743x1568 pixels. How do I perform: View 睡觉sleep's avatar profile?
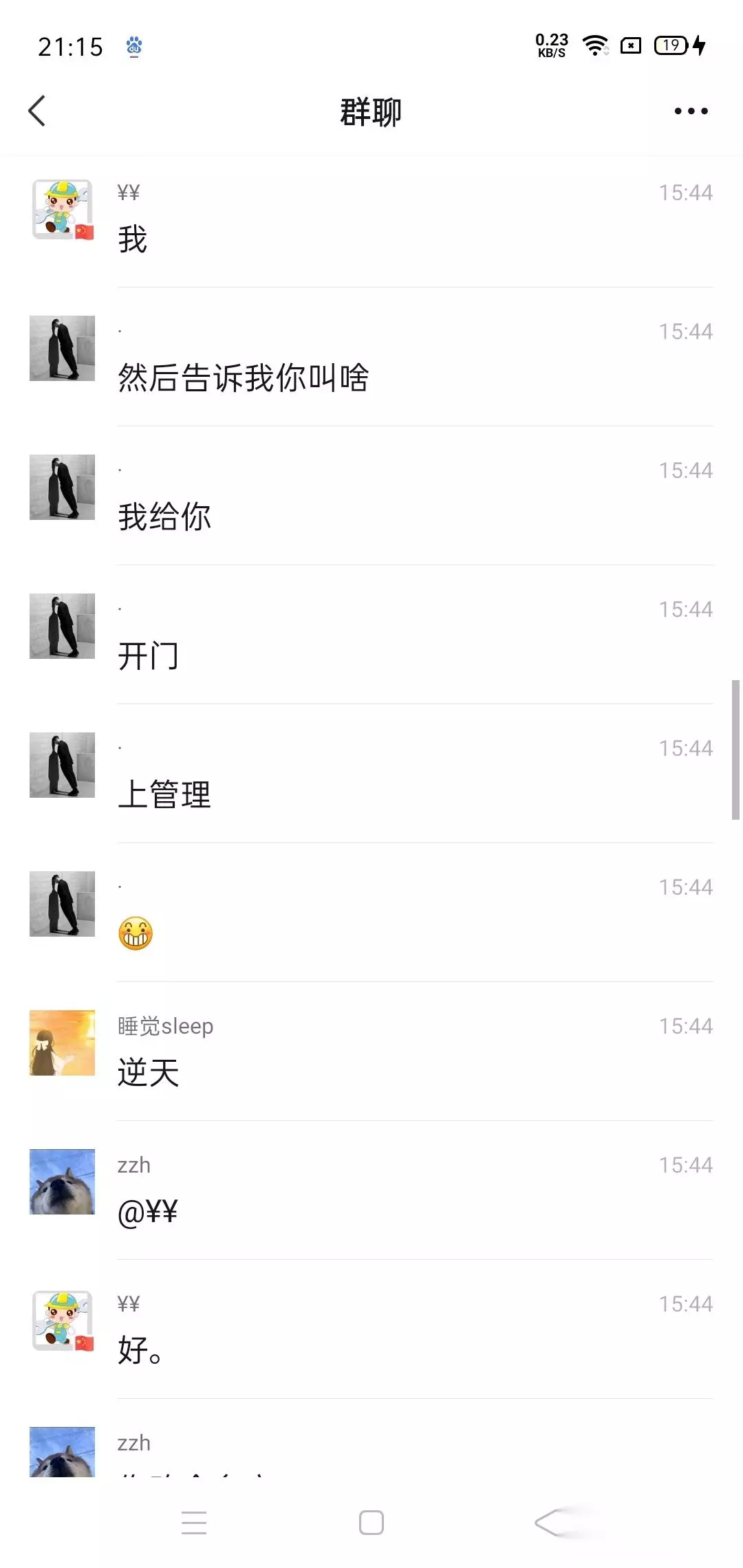(62, 1043)
